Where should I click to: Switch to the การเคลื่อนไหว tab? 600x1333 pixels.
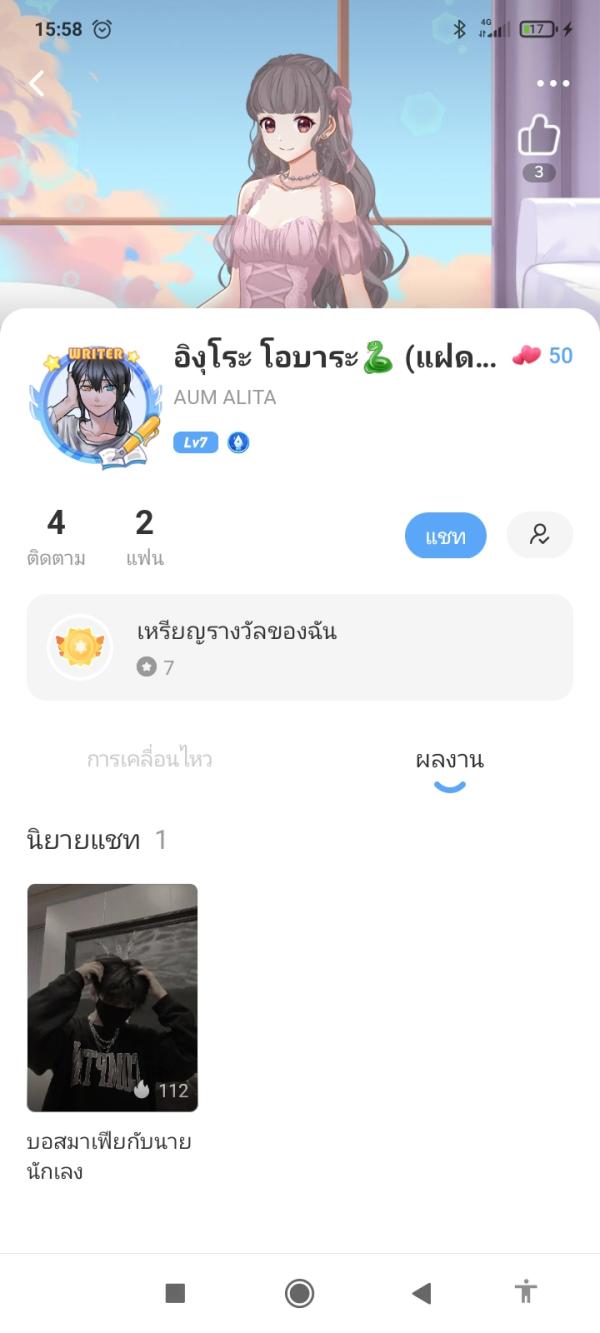pyautogui.click(x=150, y=759)
